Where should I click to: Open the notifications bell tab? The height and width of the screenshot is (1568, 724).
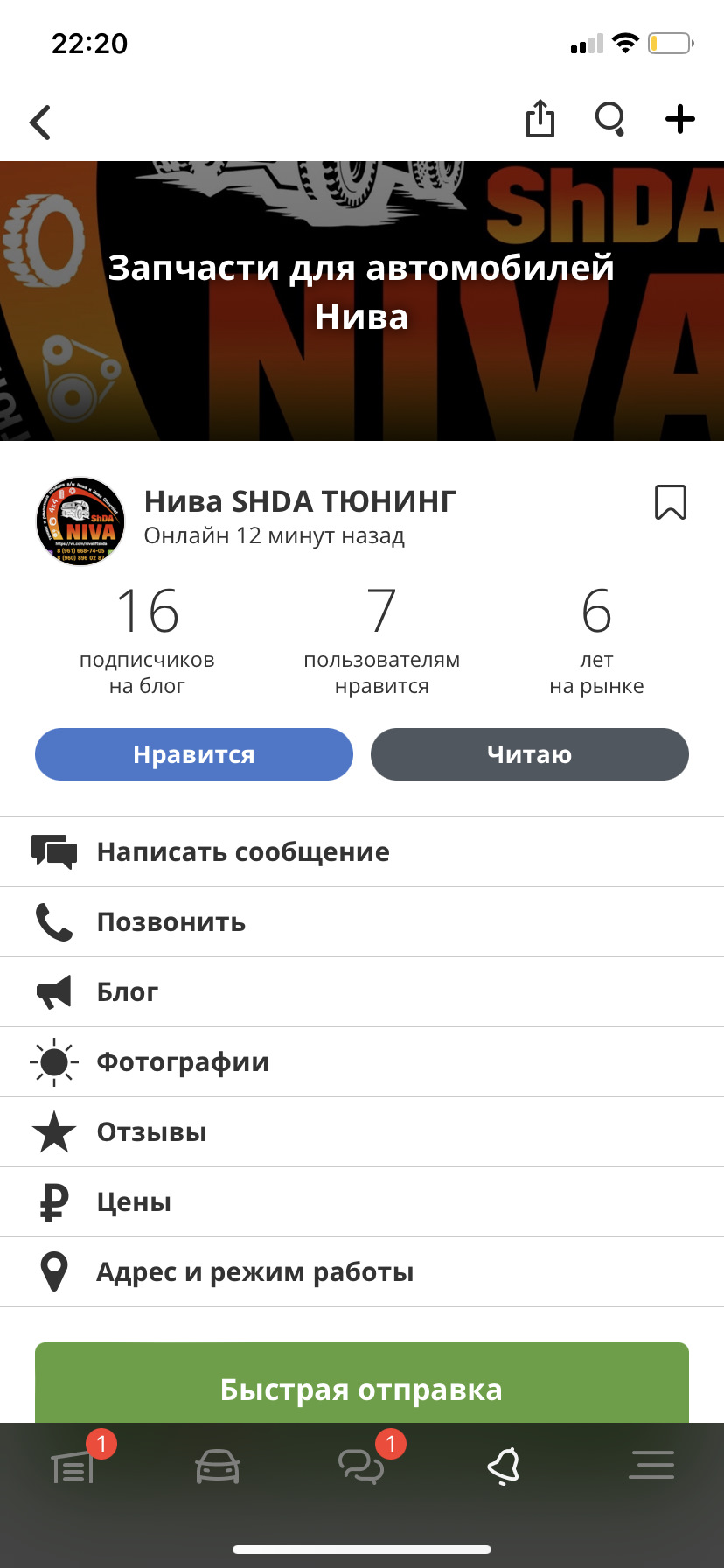[x=505, y=1466]
